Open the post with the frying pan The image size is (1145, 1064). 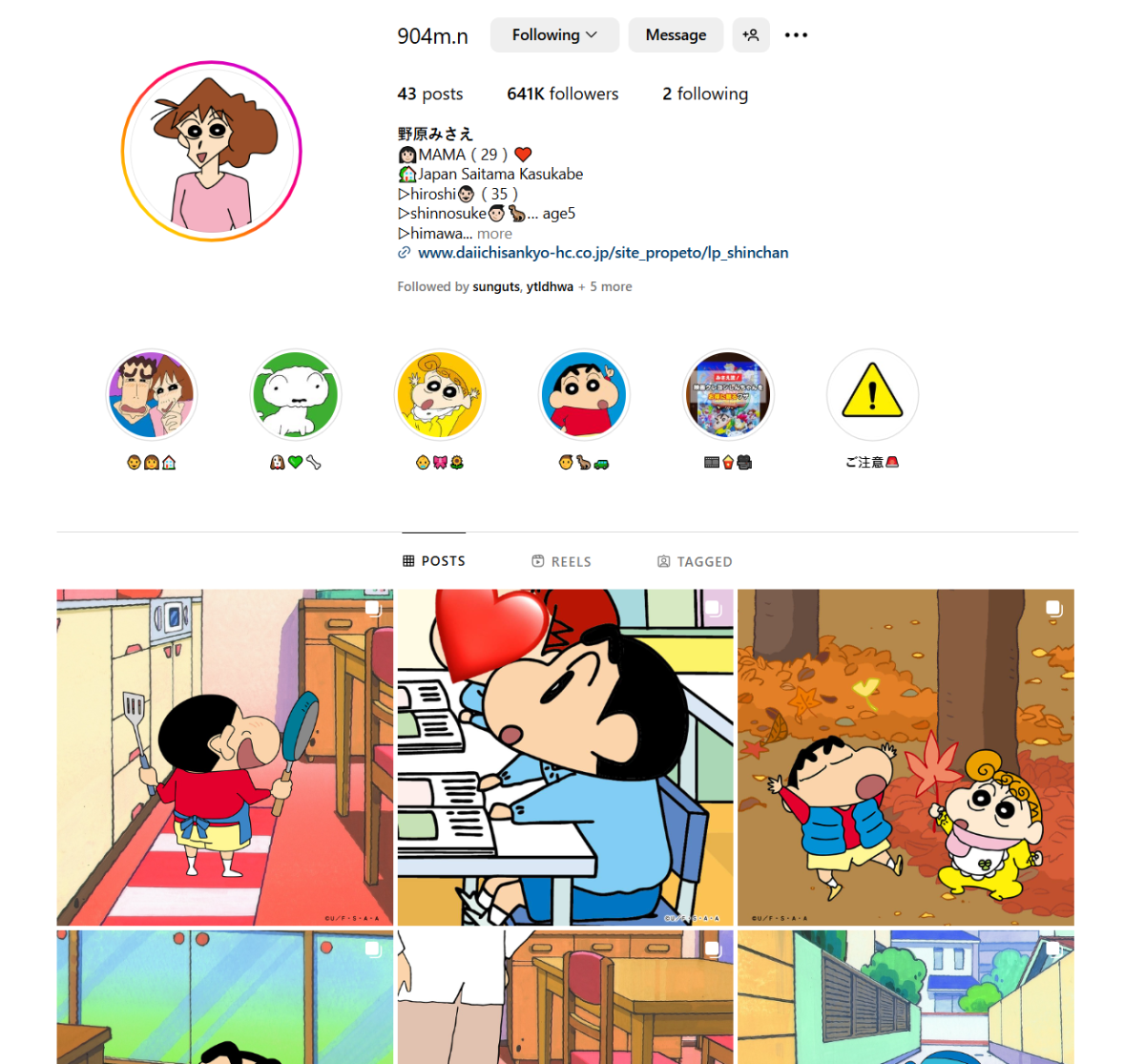point(225,757)
